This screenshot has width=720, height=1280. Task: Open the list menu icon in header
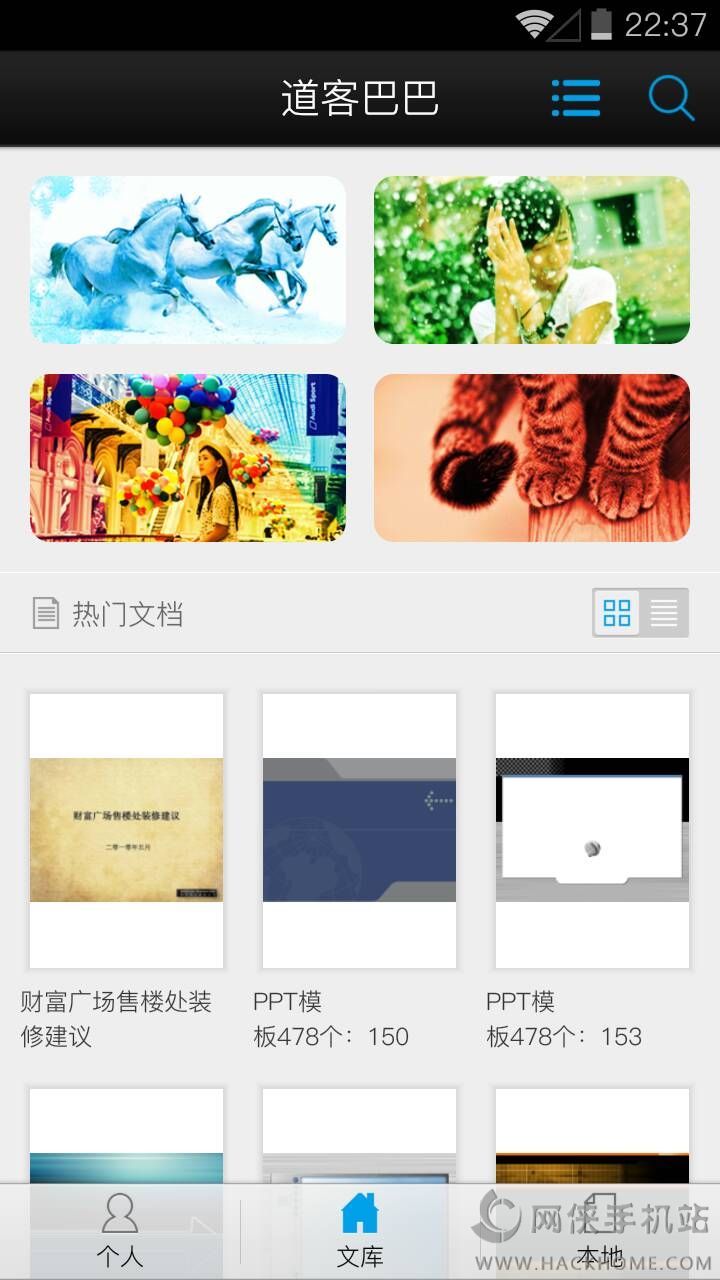tap(576, 98)
